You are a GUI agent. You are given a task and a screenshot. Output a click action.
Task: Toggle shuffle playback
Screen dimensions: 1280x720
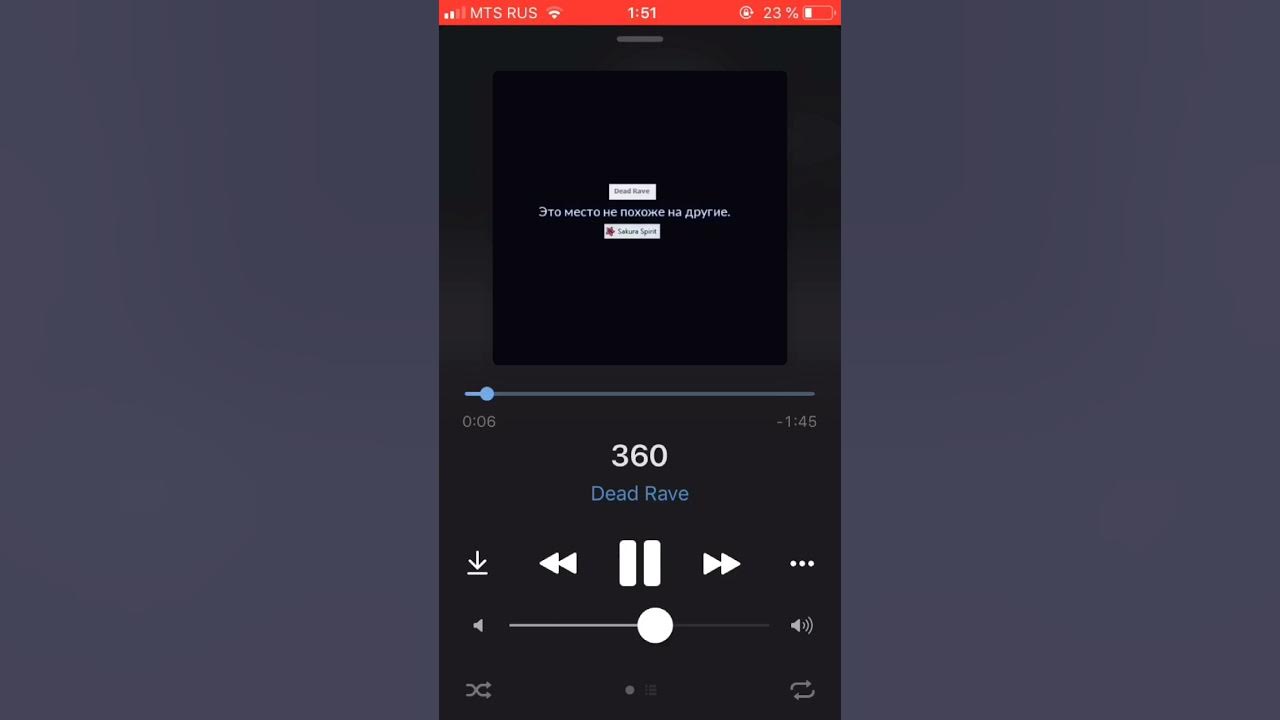(x=478, y=690)
